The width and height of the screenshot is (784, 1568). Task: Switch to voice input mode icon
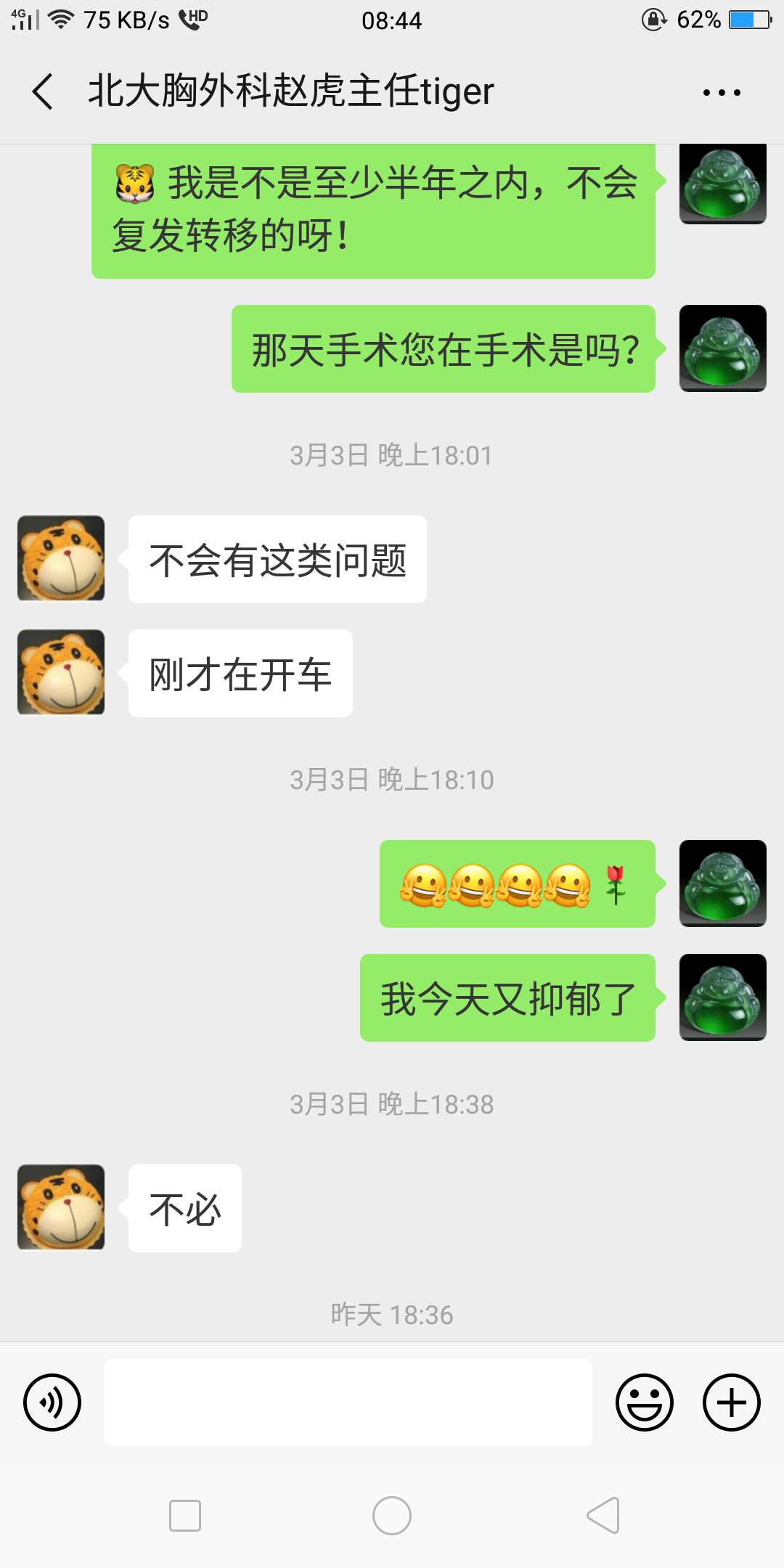coord(52,1402)
